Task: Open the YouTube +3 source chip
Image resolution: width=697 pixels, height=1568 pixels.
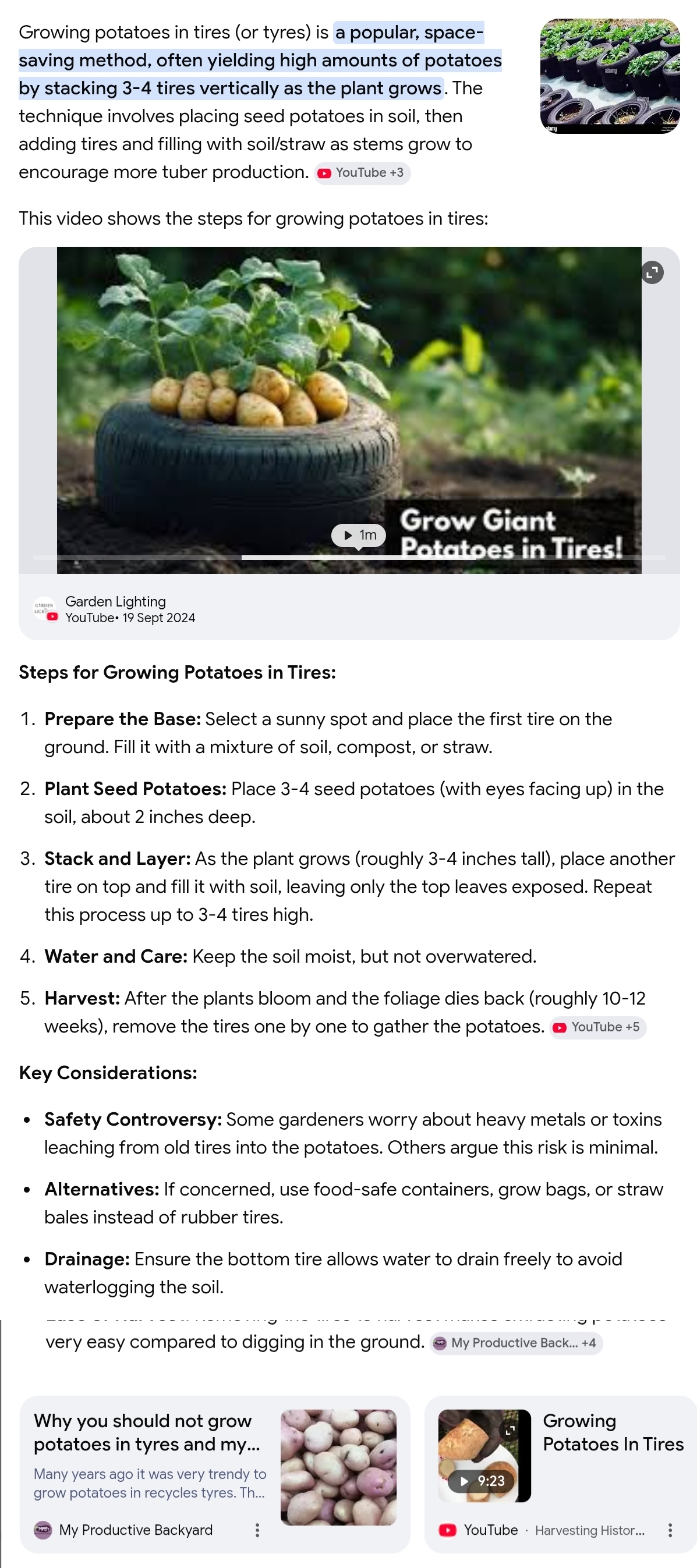Action: tap(362, 173)
